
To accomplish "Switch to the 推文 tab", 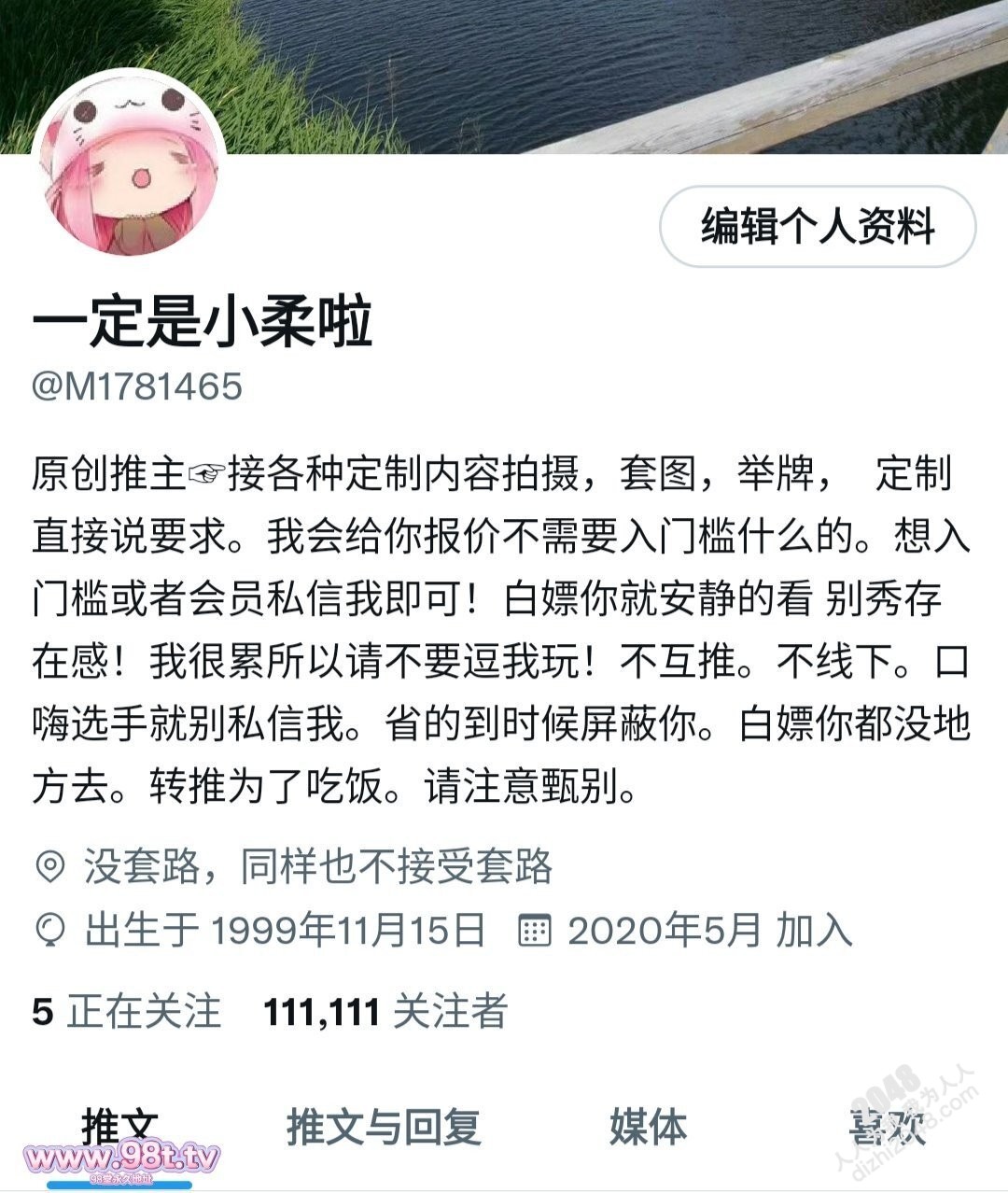I will coord(120,1127).
